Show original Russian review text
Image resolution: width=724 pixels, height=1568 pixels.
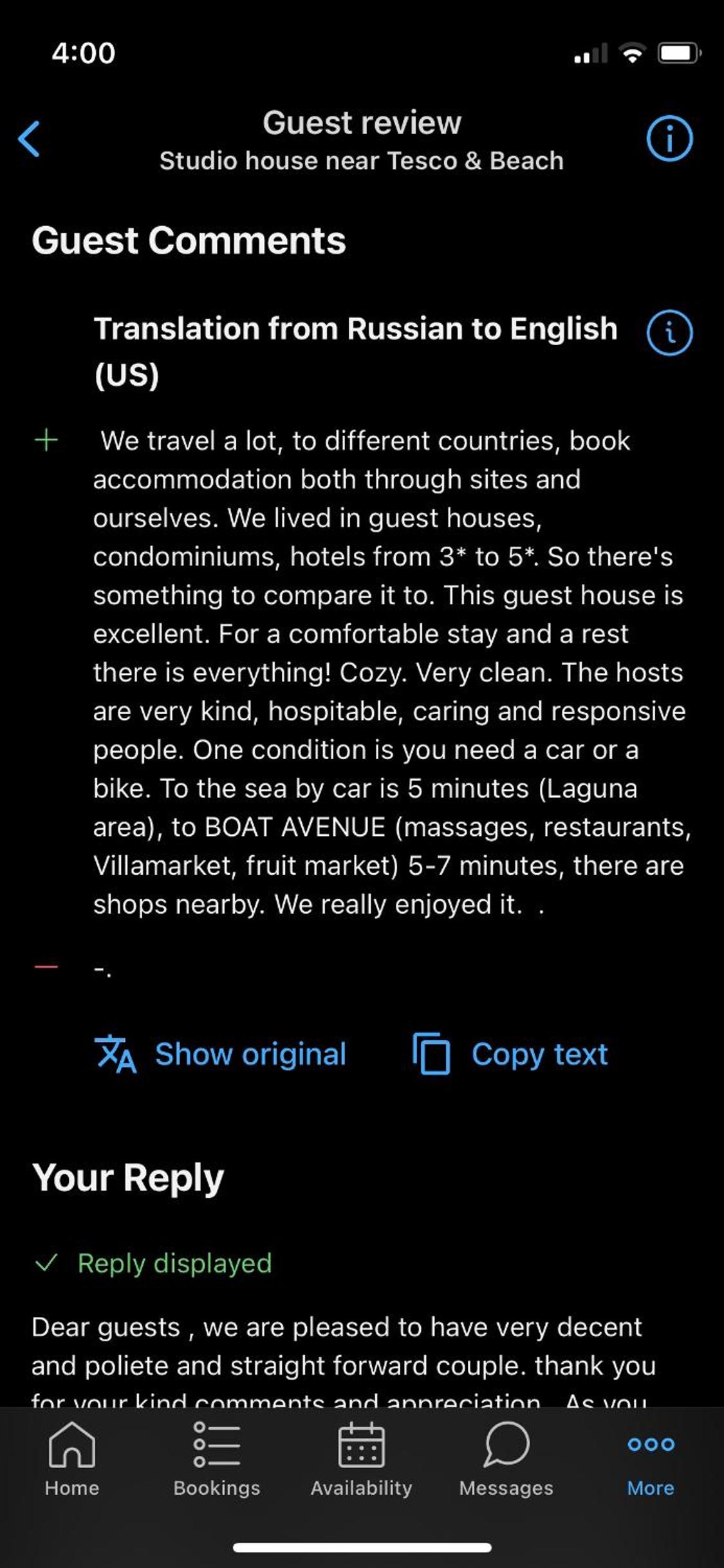[220, 1054]
